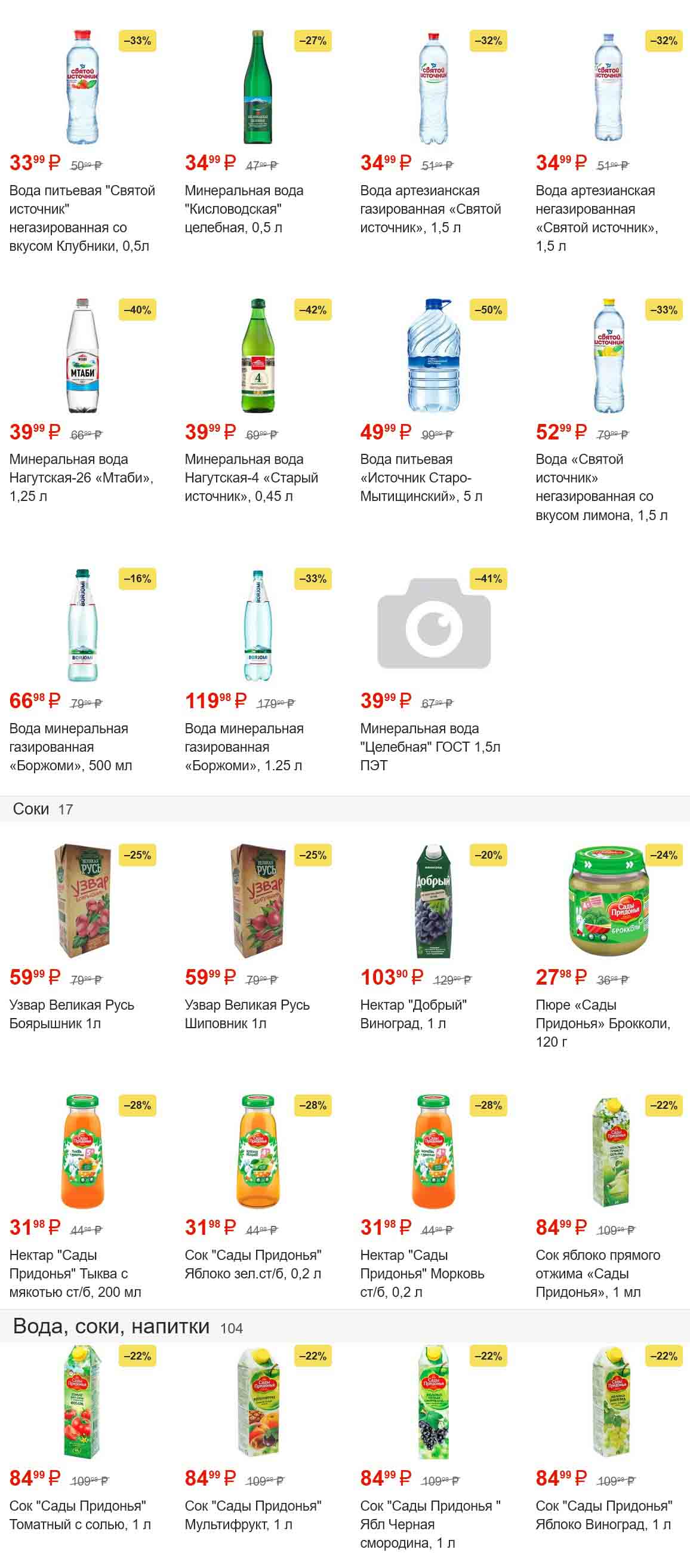Open Узвар Великая Русь Боярышник 1л
Image resolution: width=690 pixels, height=1568 pixels.
coord(71,1013)
